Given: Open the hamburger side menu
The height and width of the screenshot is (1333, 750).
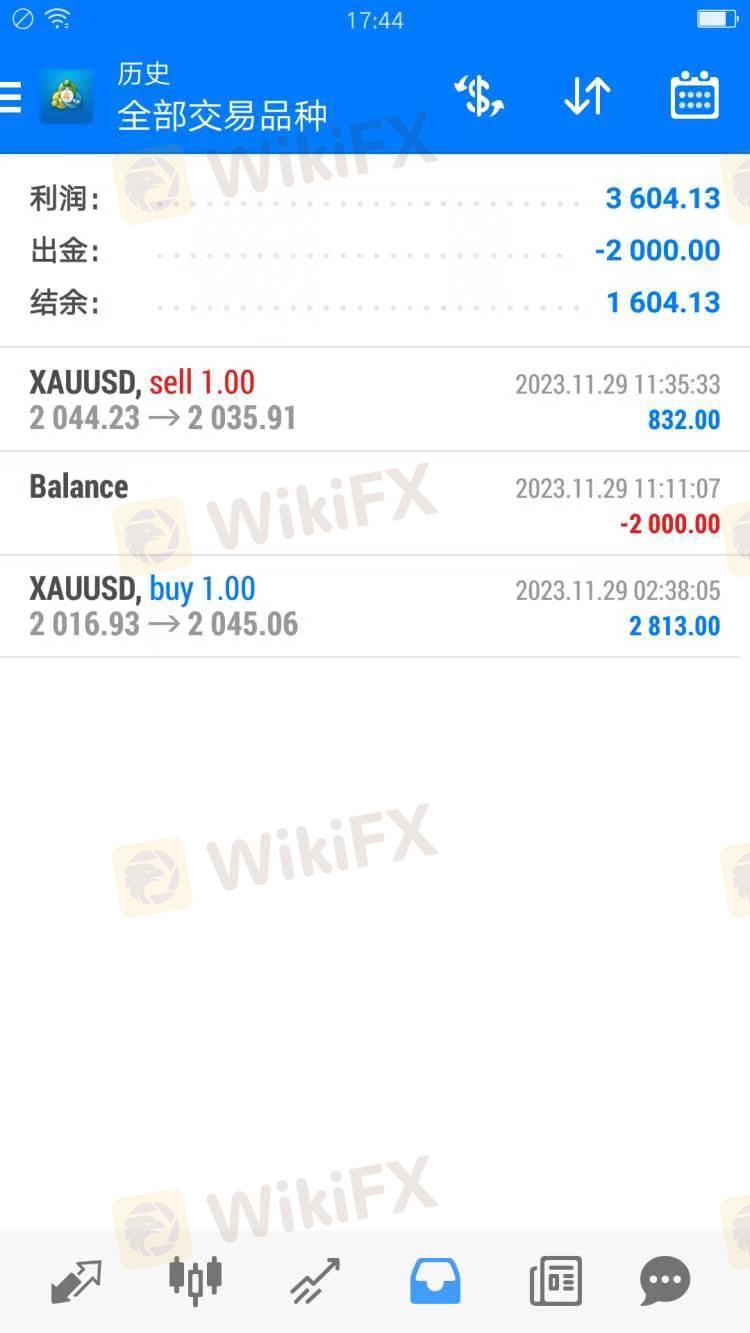Looking at the screenshot, I should click(10, 97).
